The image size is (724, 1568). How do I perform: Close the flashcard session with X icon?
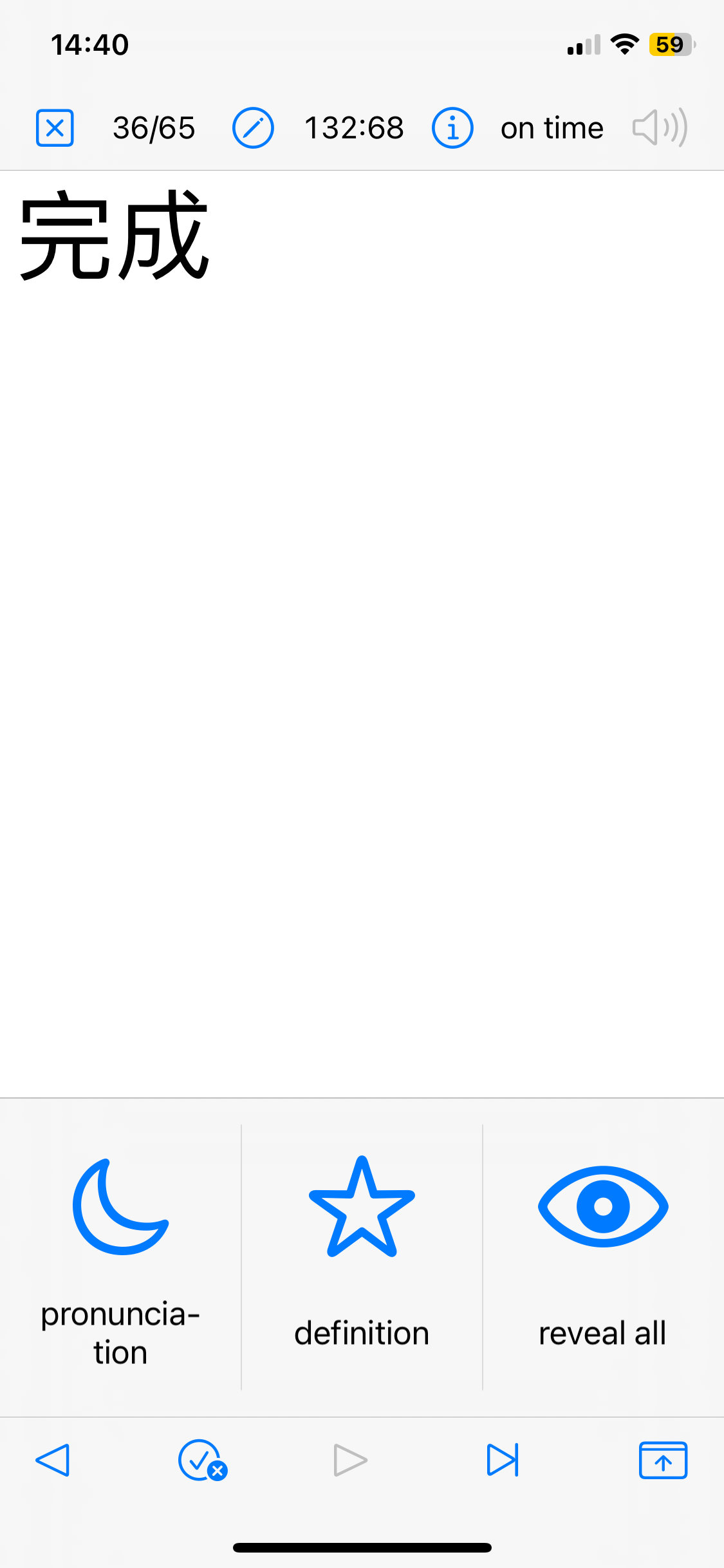tap(55, 128)
